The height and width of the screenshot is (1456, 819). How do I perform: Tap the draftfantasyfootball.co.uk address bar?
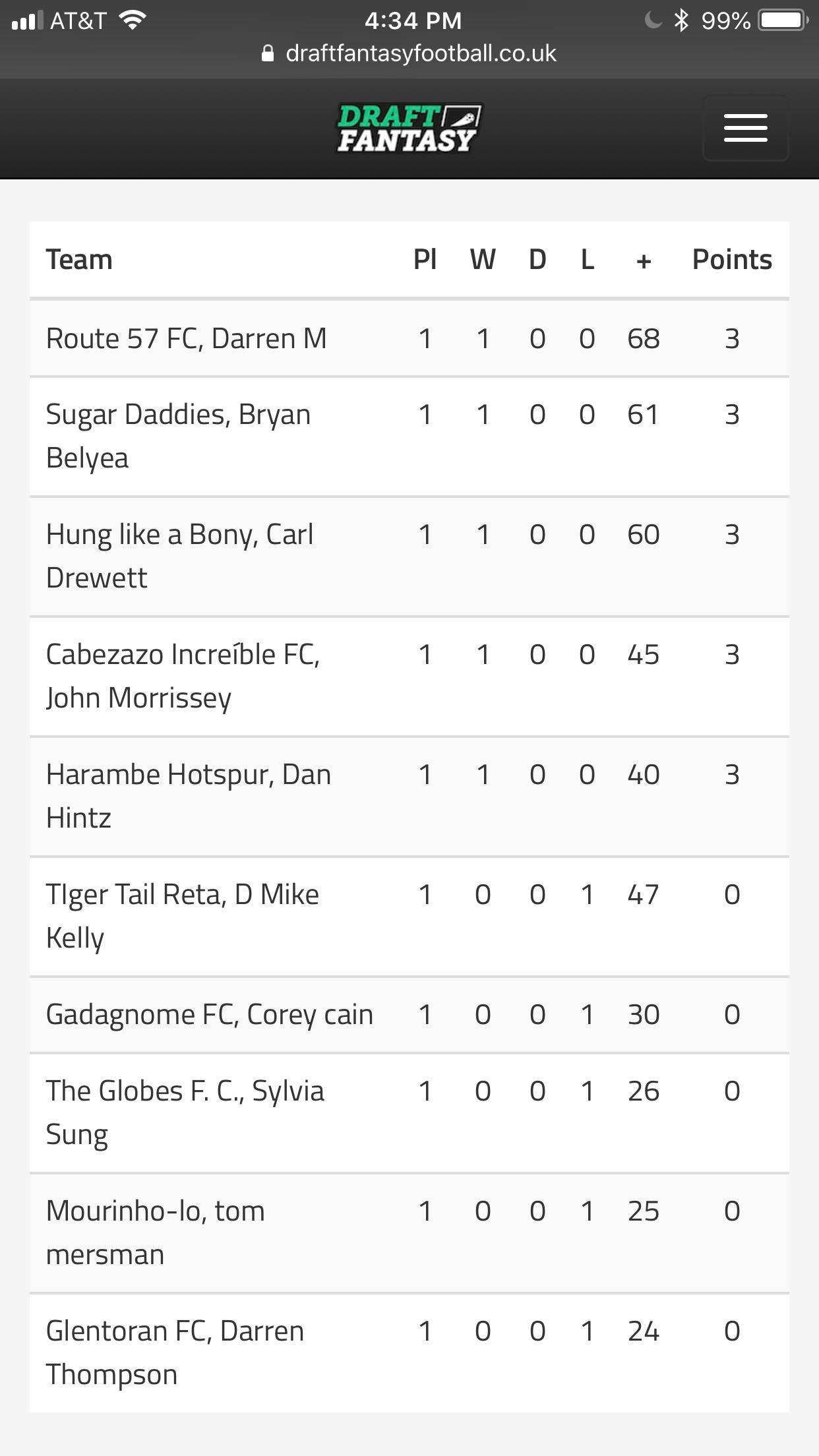click(409, 53)
